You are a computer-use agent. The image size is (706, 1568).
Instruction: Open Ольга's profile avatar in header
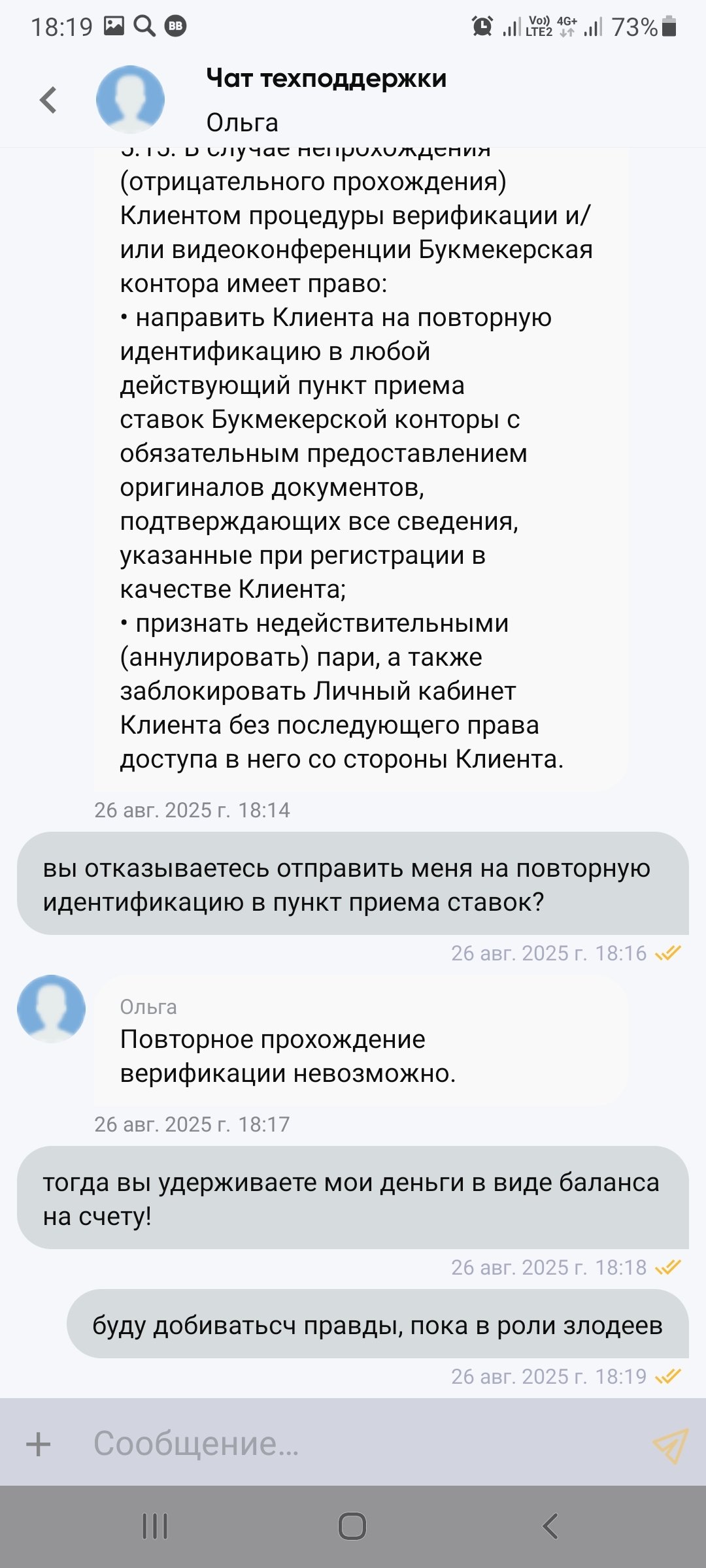click(x=130, y=100)
